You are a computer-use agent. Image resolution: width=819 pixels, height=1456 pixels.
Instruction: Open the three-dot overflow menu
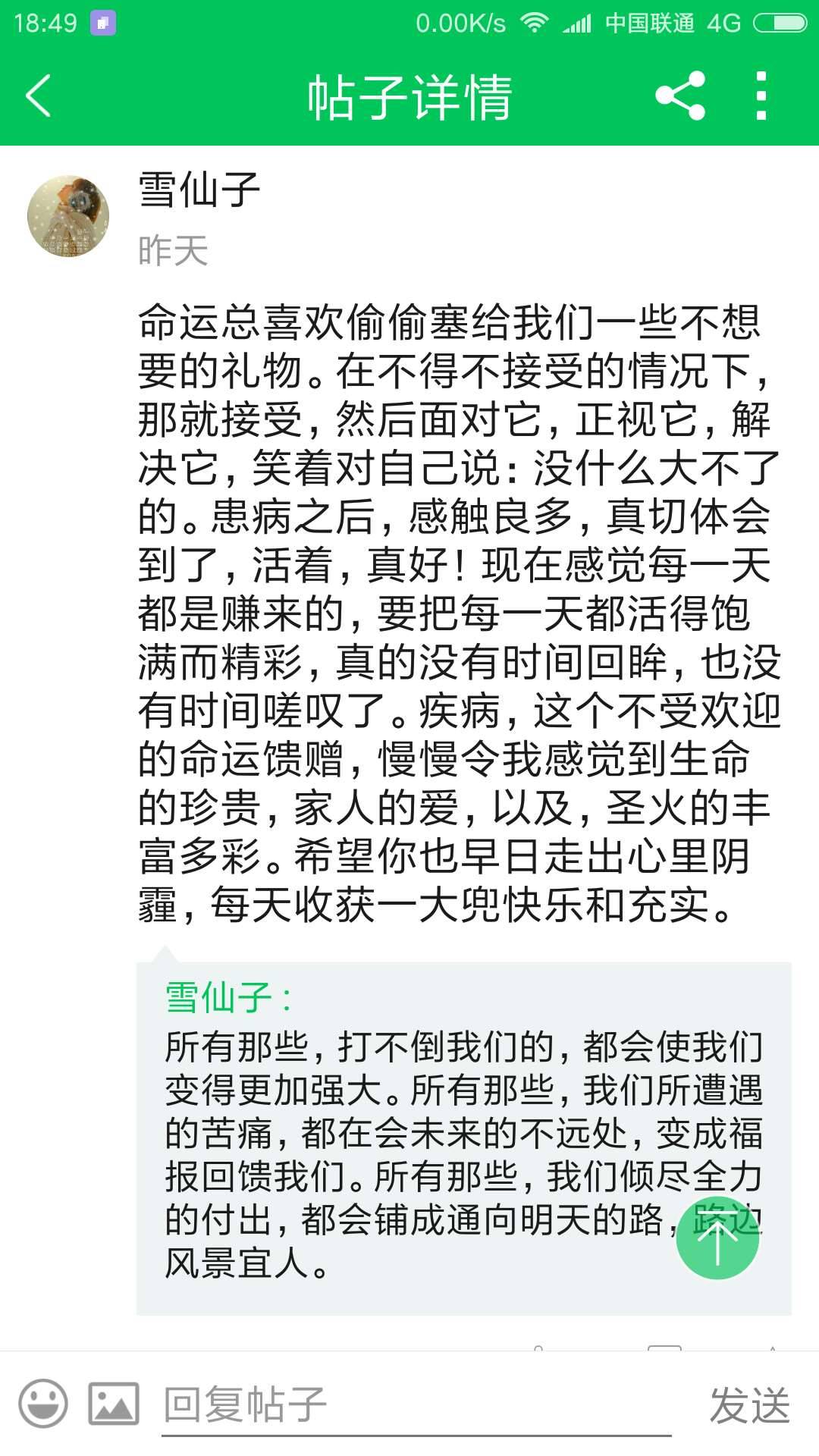(x=761, y=96)
